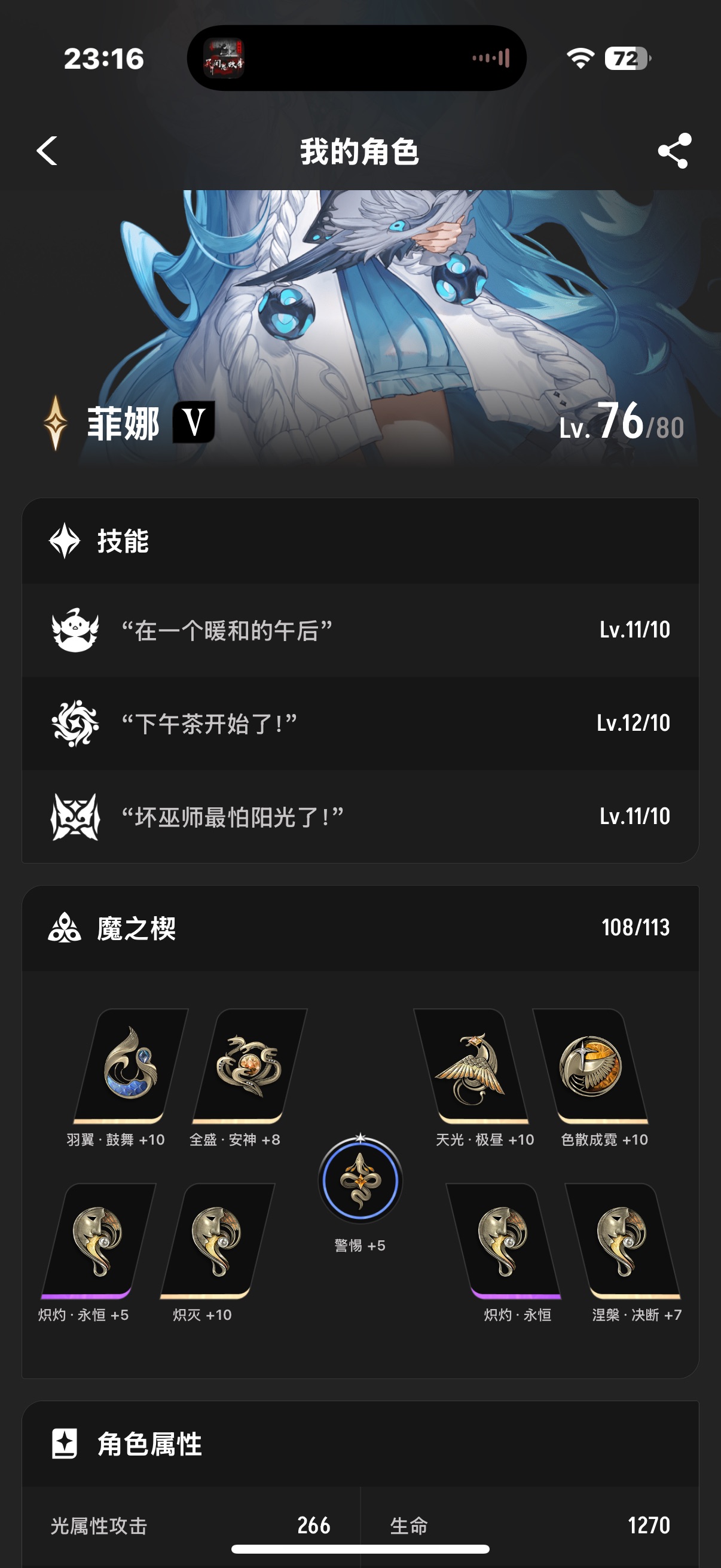Inspect wedge 色散成霓 +10
Viewport: 721px width, 1568px height.
click(x=590, y=1065)
